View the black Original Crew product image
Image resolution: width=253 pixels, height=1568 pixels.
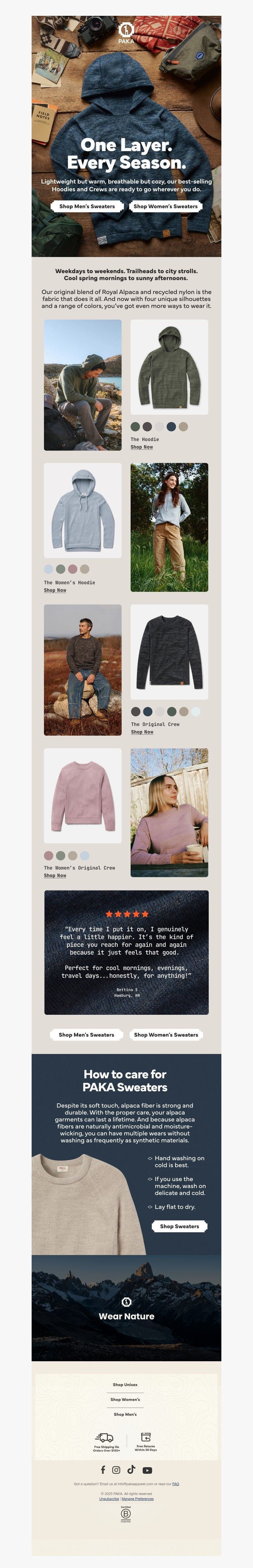pyautogui.click(x=169, y=651)
